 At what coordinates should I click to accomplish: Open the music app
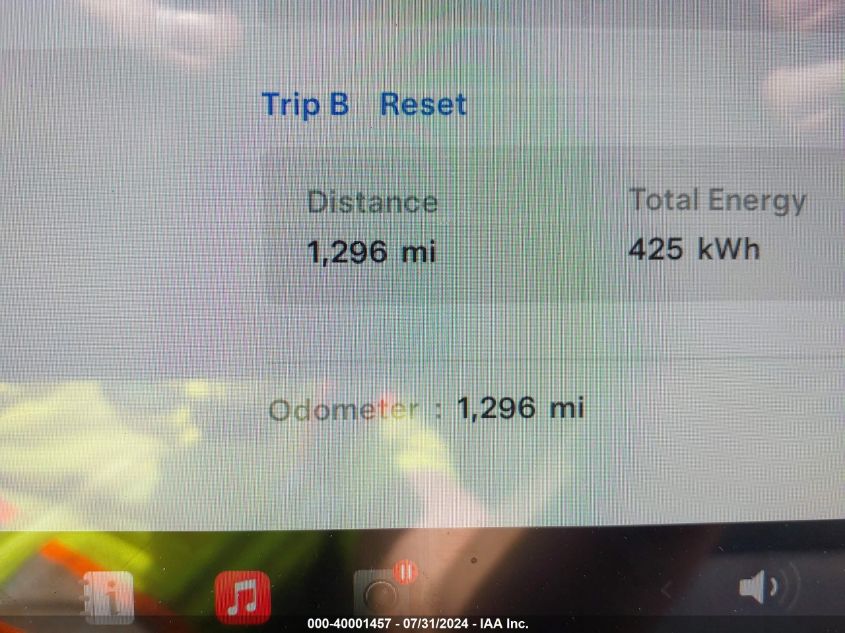[x=243, y=595]
